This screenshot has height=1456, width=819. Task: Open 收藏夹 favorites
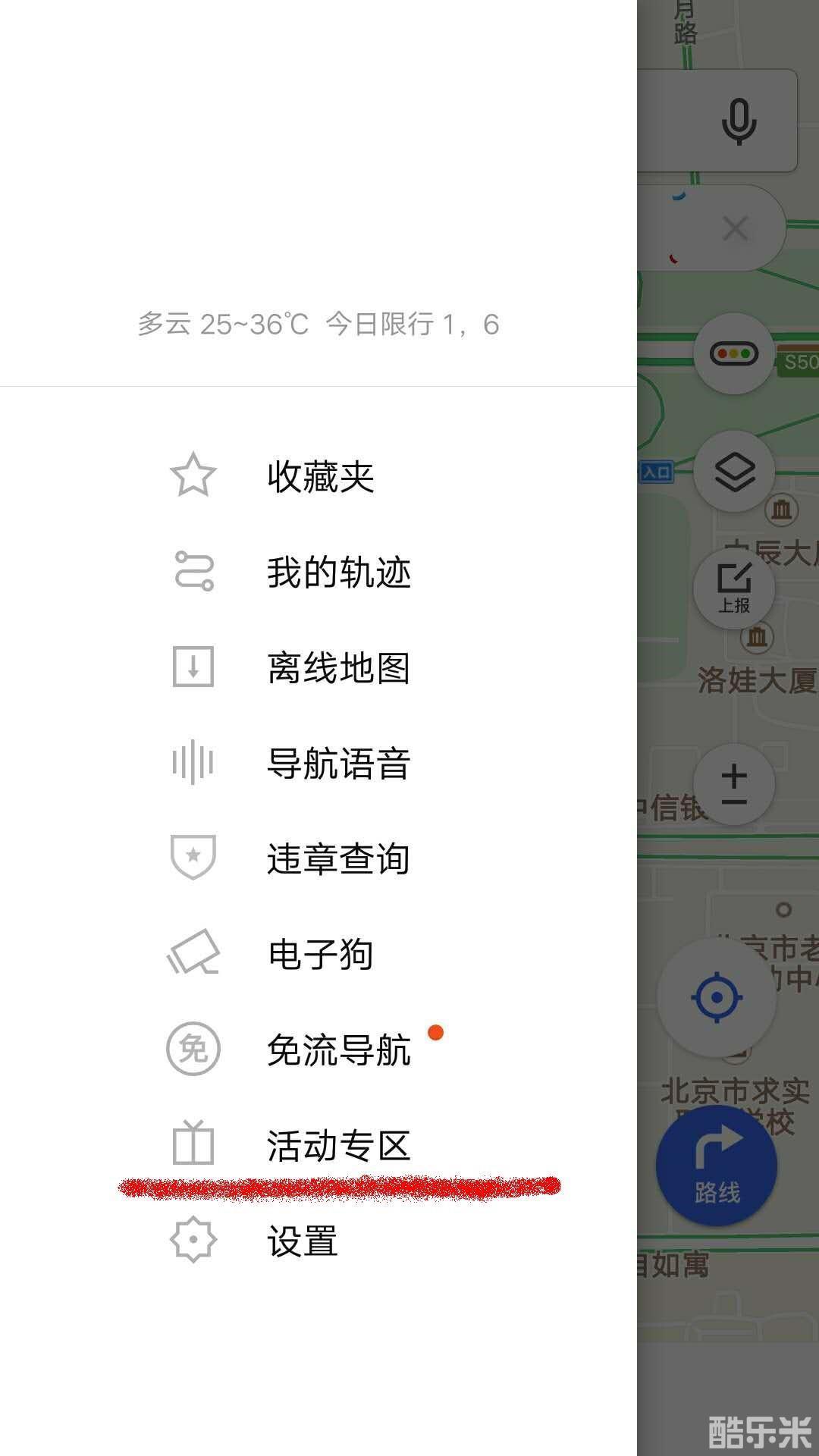pyautogui.click(x=318, y=476)
